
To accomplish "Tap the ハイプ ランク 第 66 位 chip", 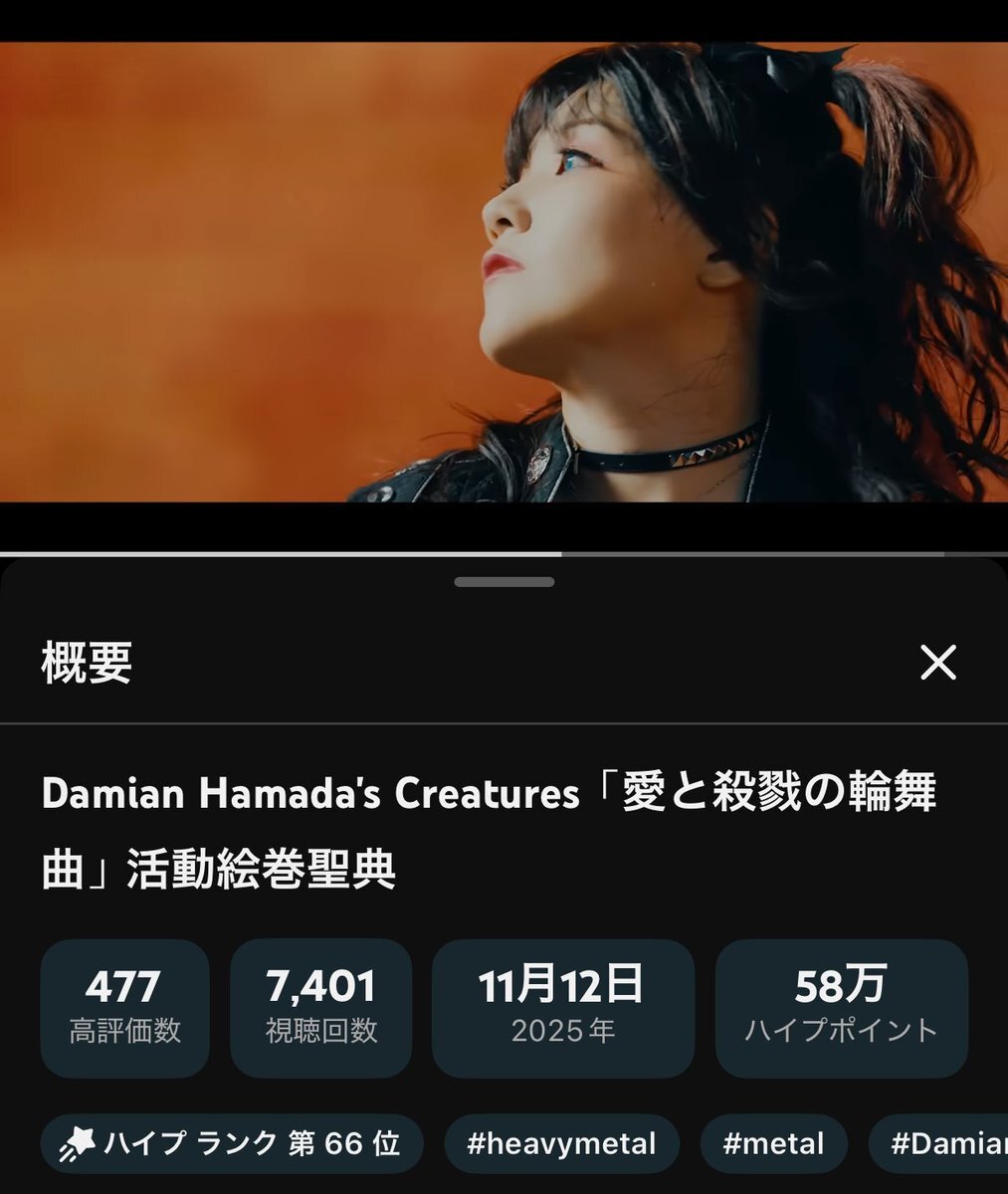I will [232, 1143].
